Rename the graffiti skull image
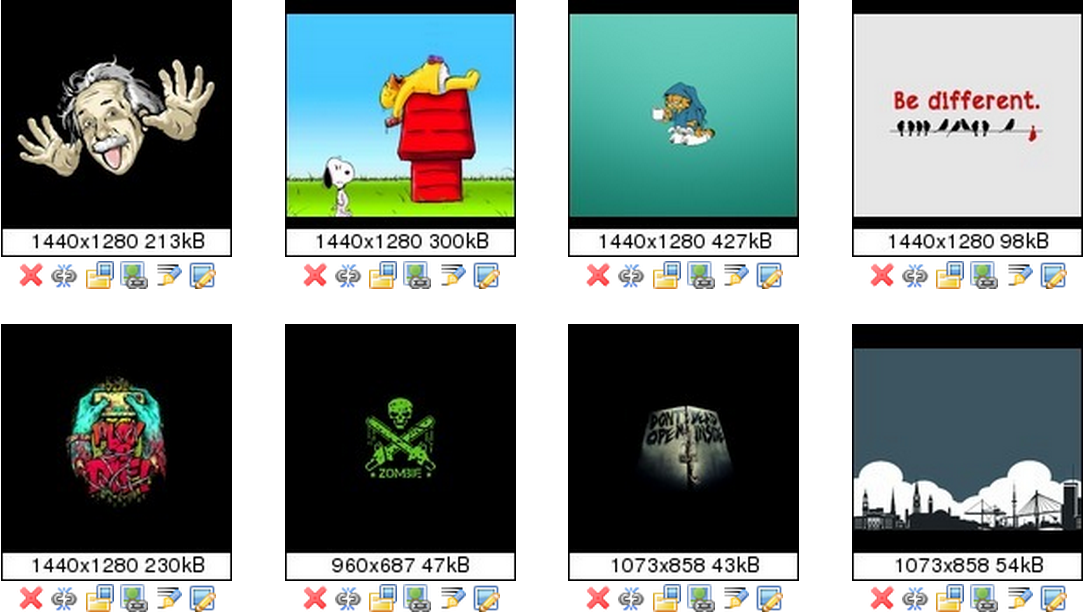 tap(167, 598)
